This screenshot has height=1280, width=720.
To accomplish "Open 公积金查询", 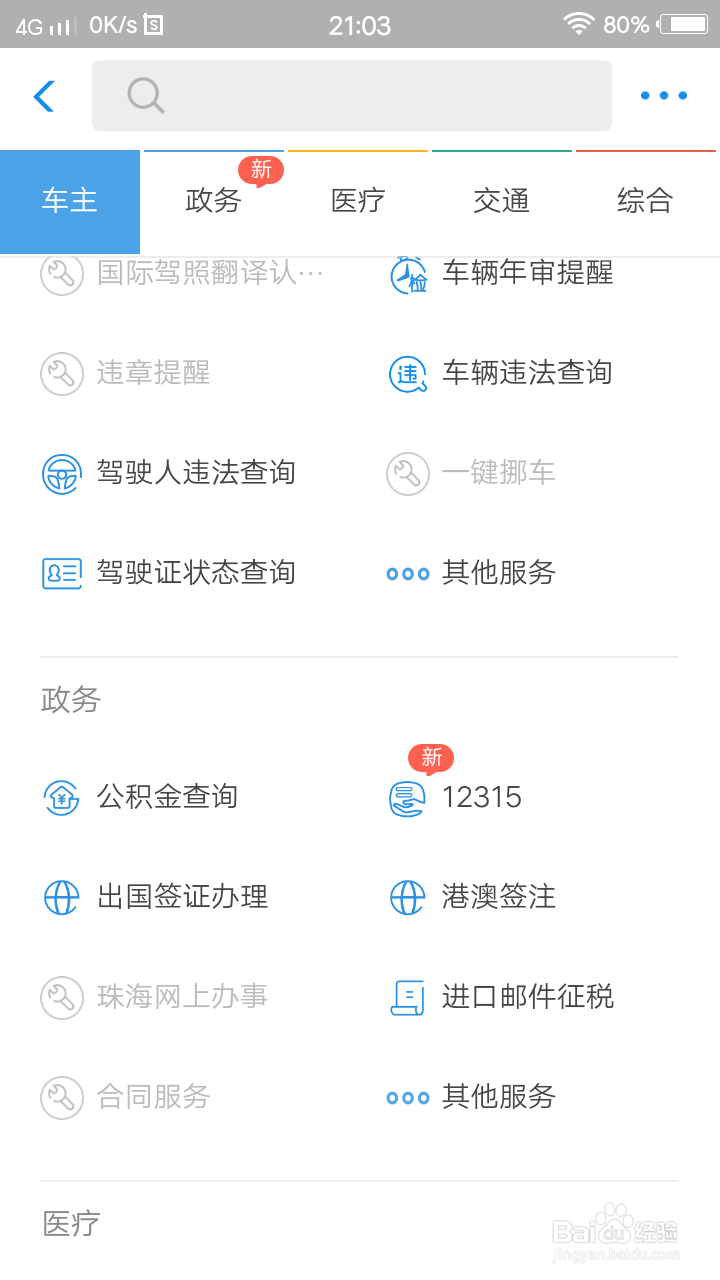I will pyautogui.click(x=140, y=797).
